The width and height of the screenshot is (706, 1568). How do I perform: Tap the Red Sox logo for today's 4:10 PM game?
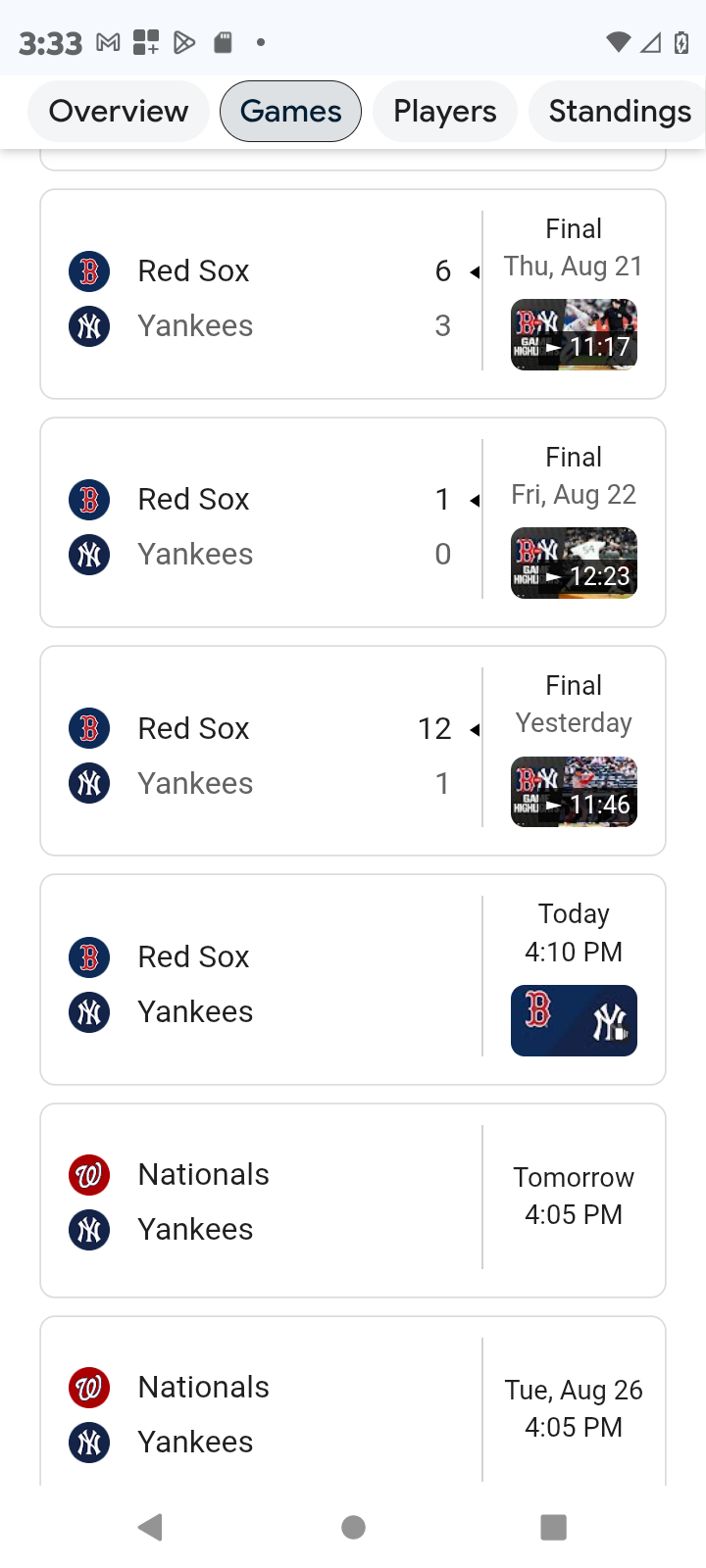click(88, 956)
